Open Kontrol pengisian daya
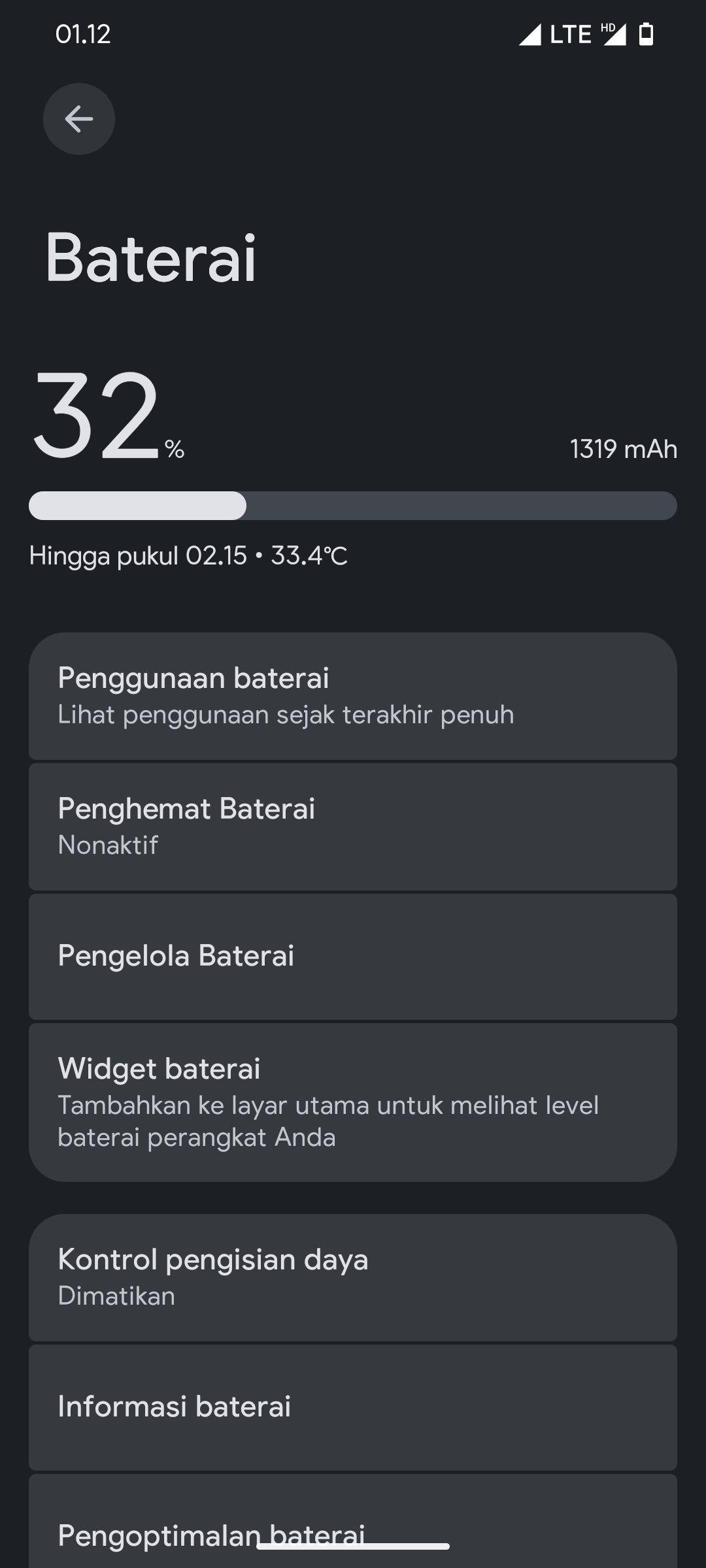Image resolution: width=706 pixels, height=1568 pixels. 353,1277
